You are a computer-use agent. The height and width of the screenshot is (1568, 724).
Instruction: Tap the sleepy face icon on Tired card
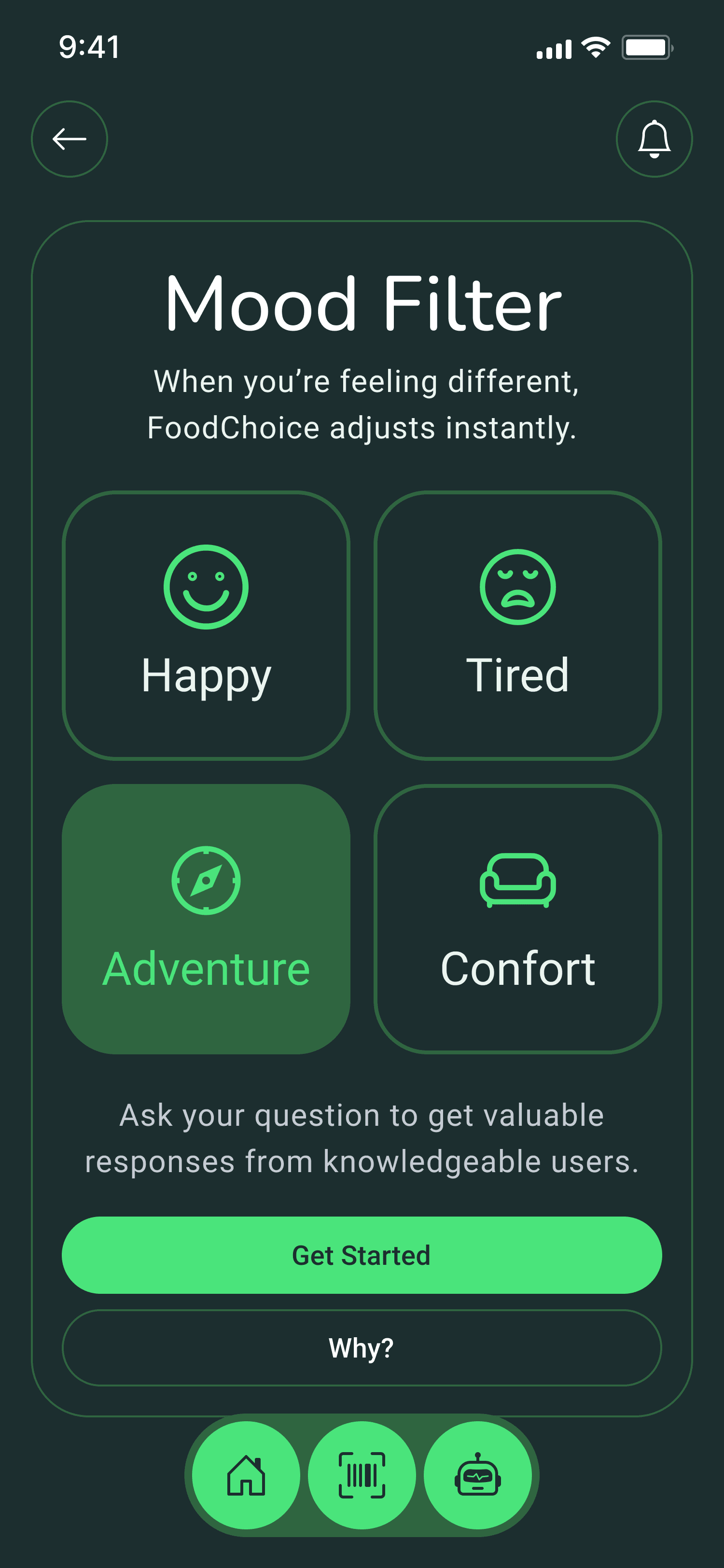[518, 586]
